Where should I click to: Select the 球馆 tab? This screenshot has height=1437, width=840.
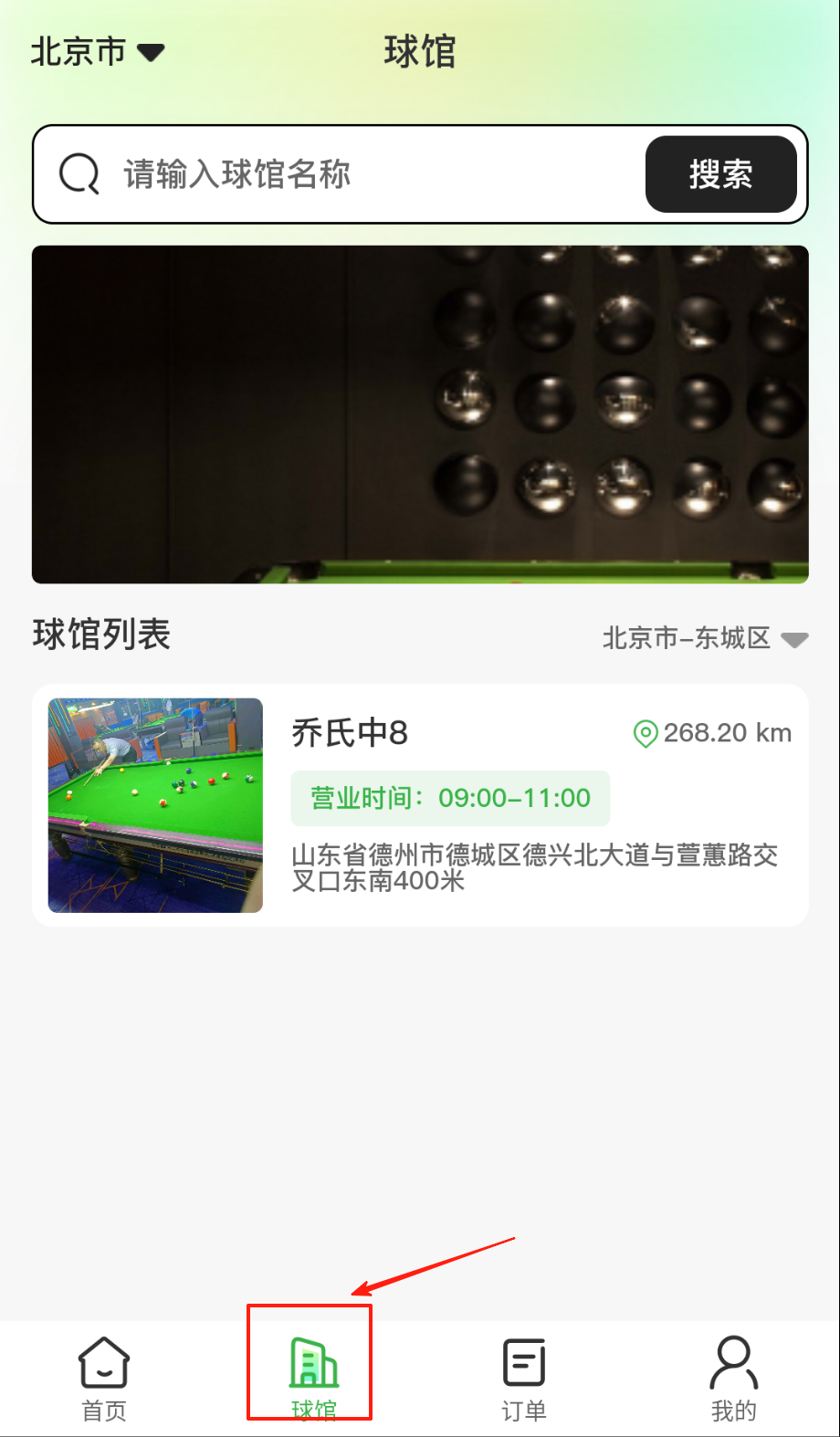(x=313, y=1379)
